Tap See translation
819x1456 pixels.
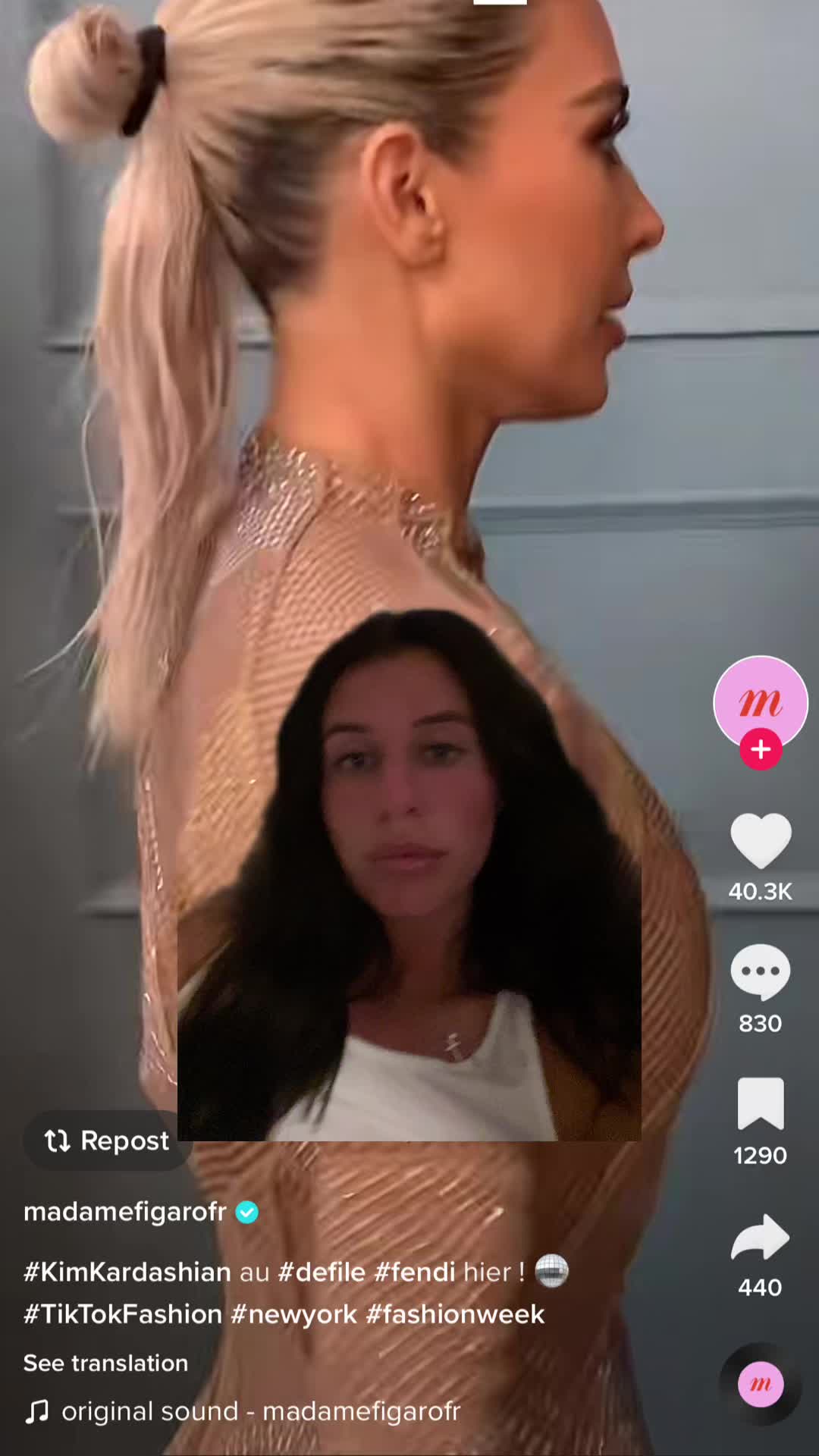pyautogui.click(x=105, y=1363)
